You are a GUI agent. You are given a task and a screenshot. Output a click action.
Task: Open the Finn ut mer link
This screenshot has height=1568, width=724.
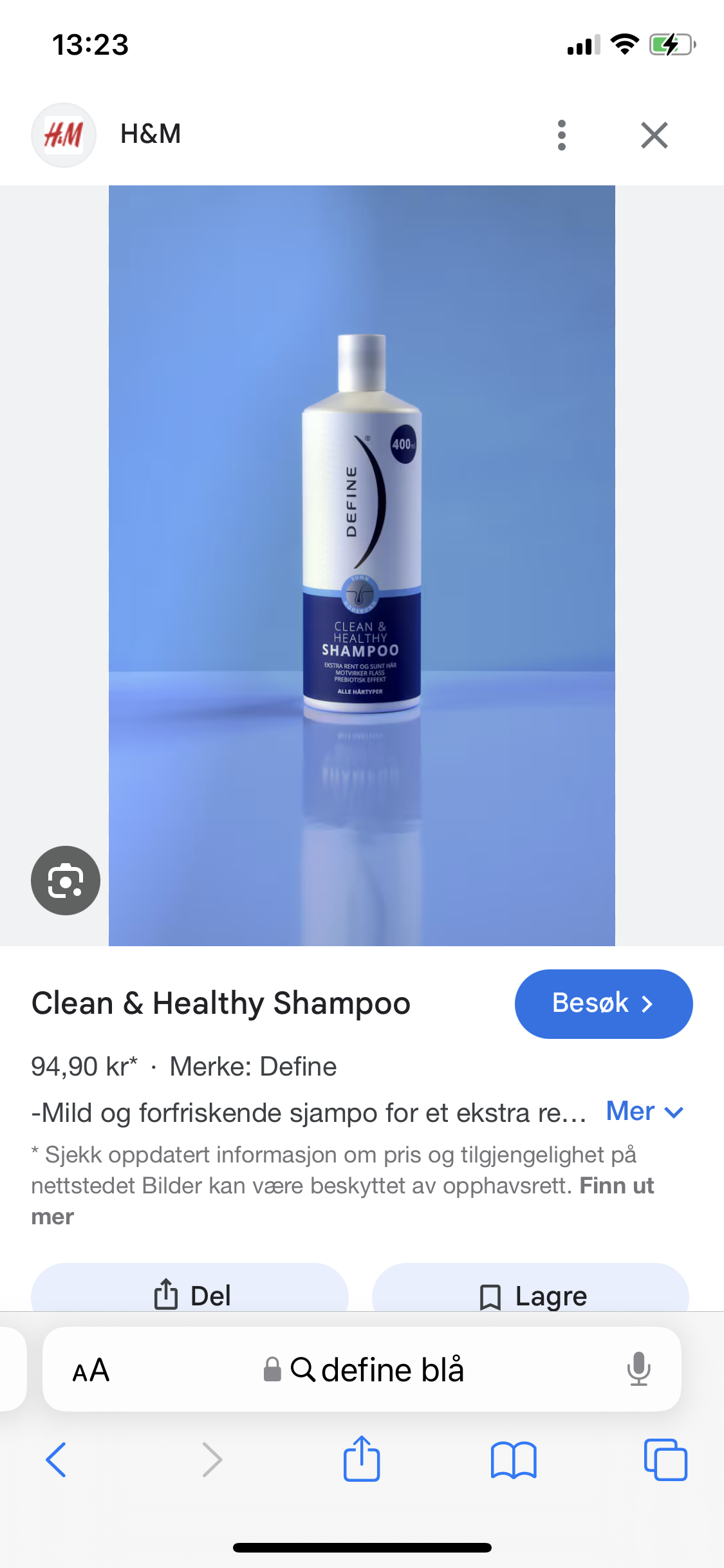tap(342, 1201)
